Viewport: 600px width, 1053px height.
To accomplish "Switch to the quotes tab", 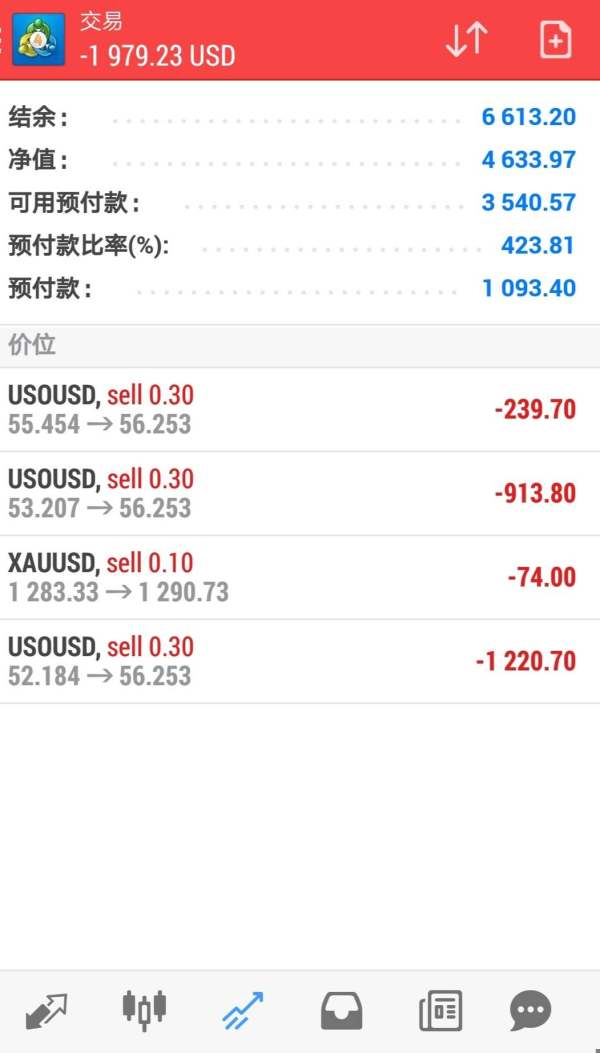I will click(x=47, y=1011).
